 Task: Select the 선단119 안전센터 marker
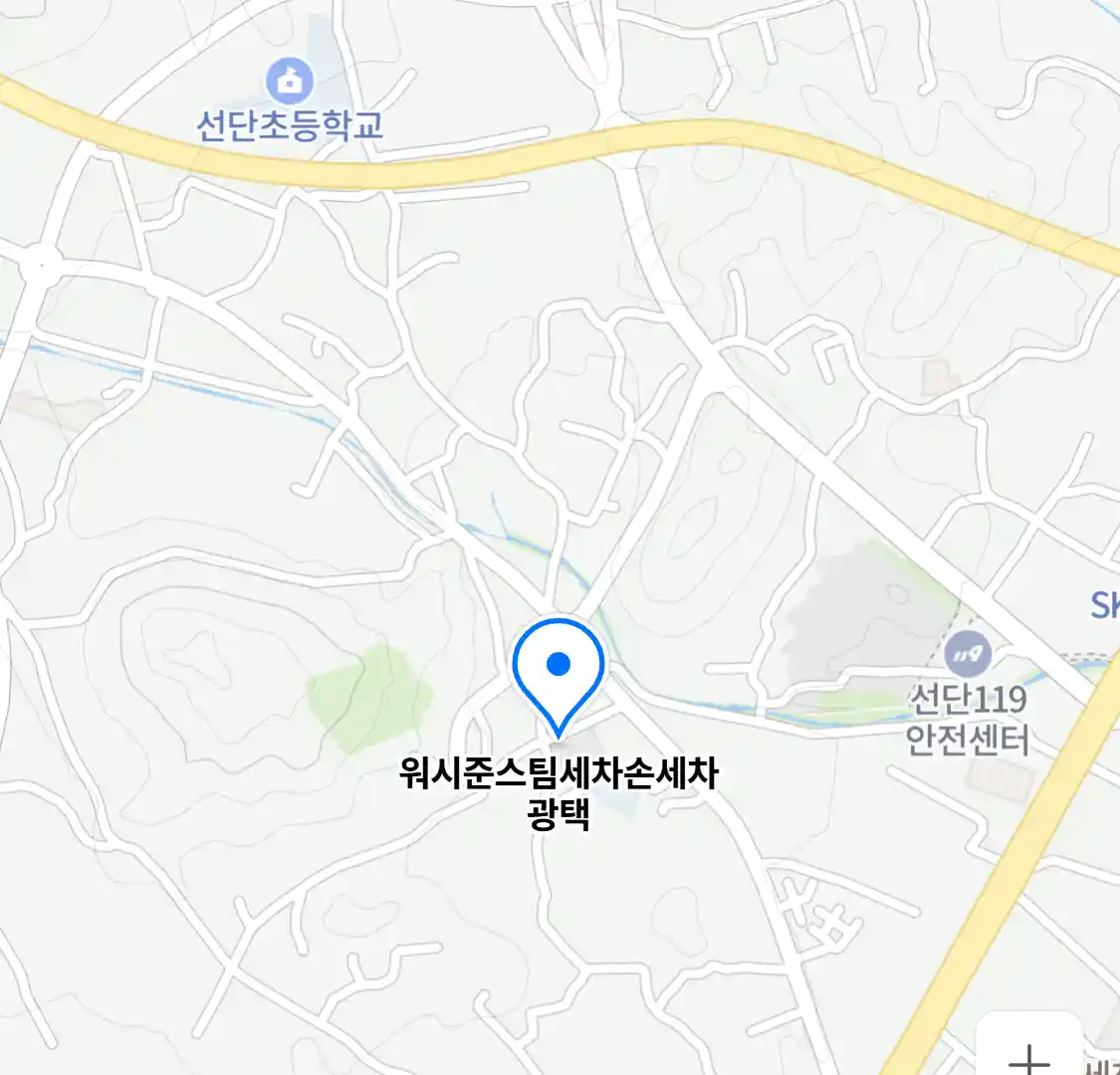968,655
